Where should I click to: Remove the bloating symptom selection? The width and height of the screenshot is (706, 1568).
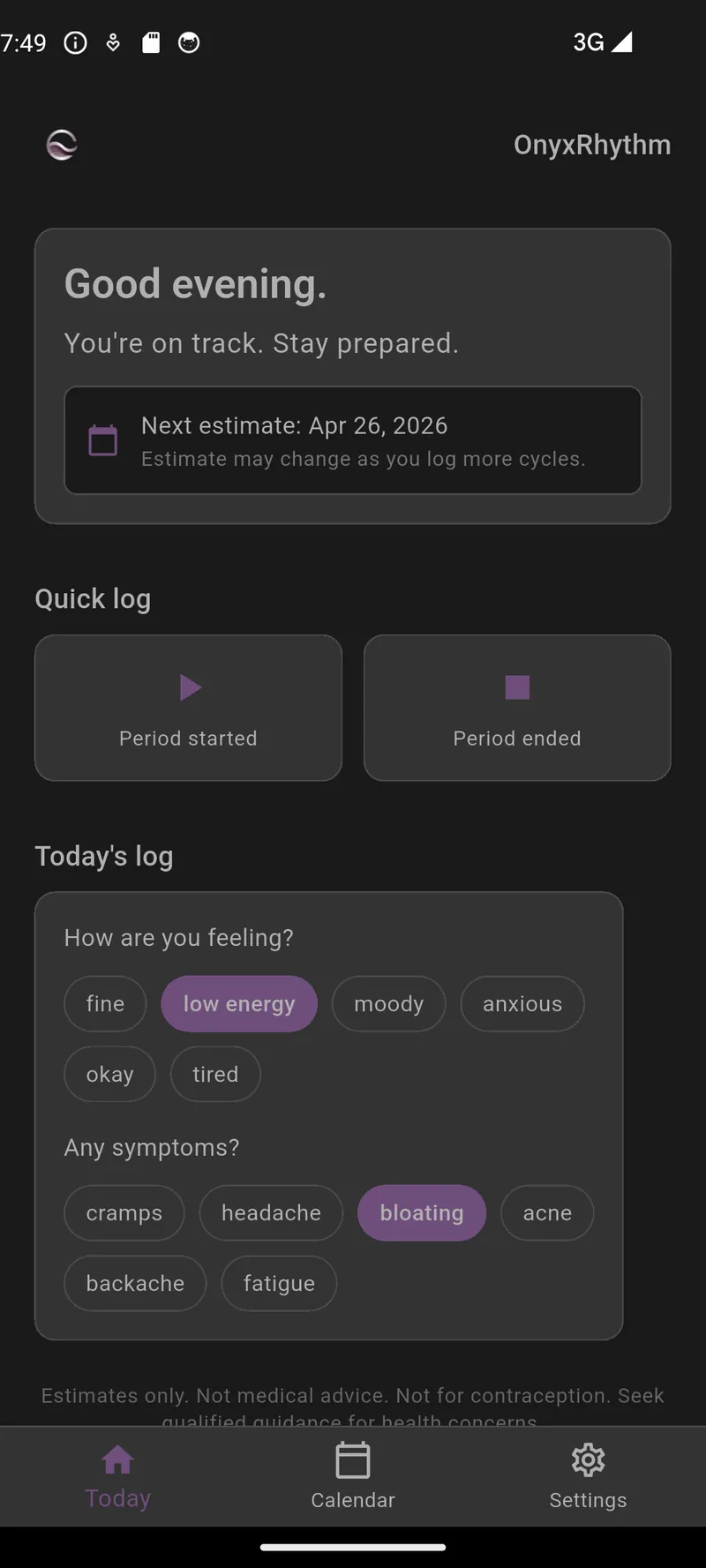pos(422,1213)
